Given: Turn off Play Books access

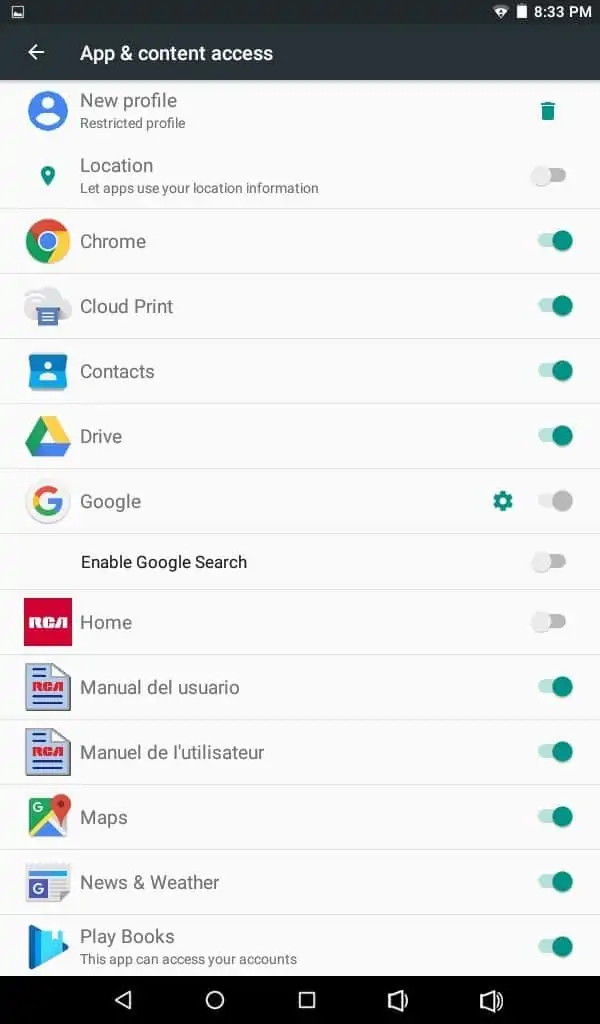Looking at the screenshot, I should (555, 946).
